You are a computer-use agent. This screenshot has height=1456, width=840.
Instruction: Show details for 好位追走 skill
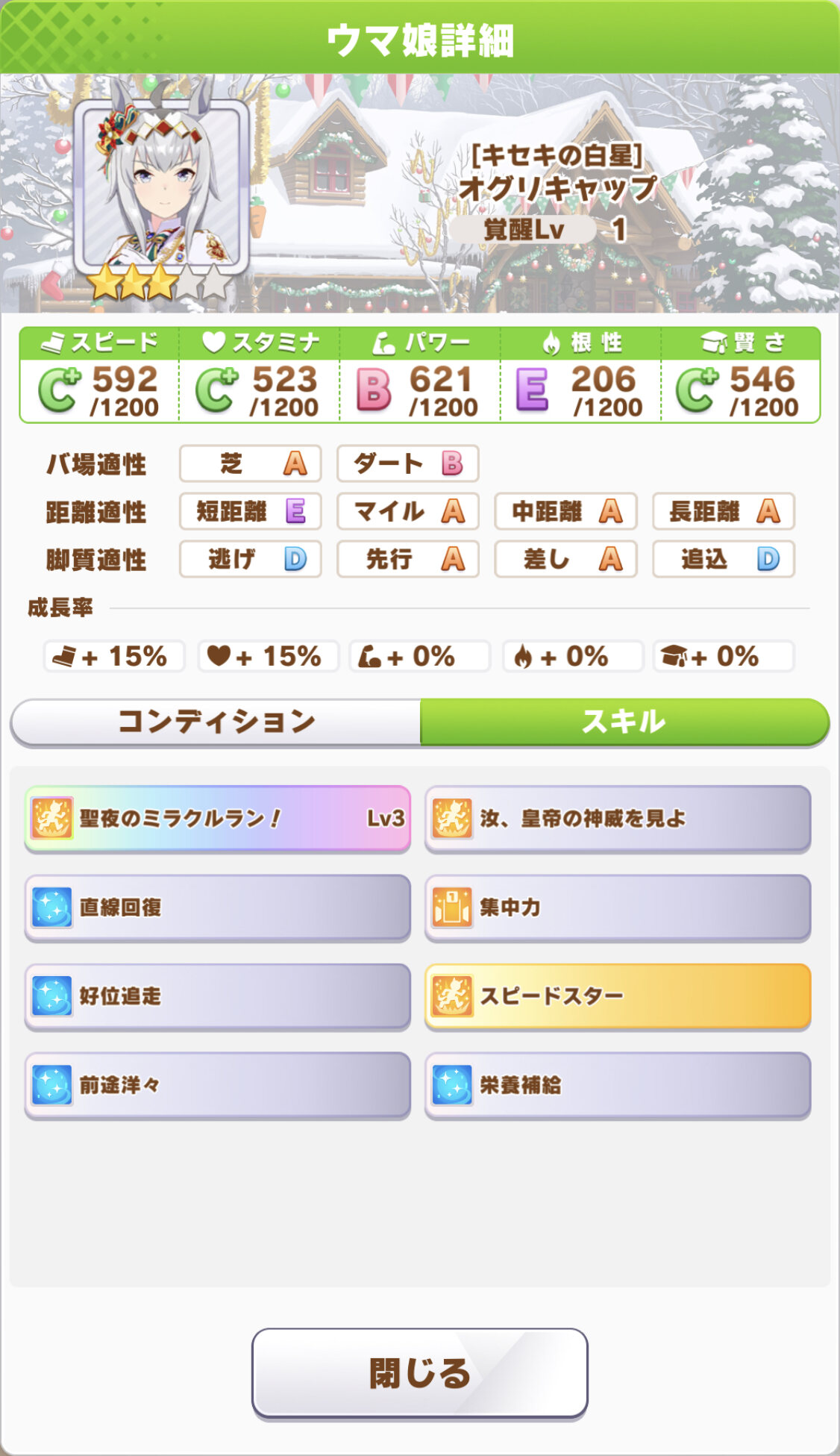pyautogui.click(x=217, y=996)
